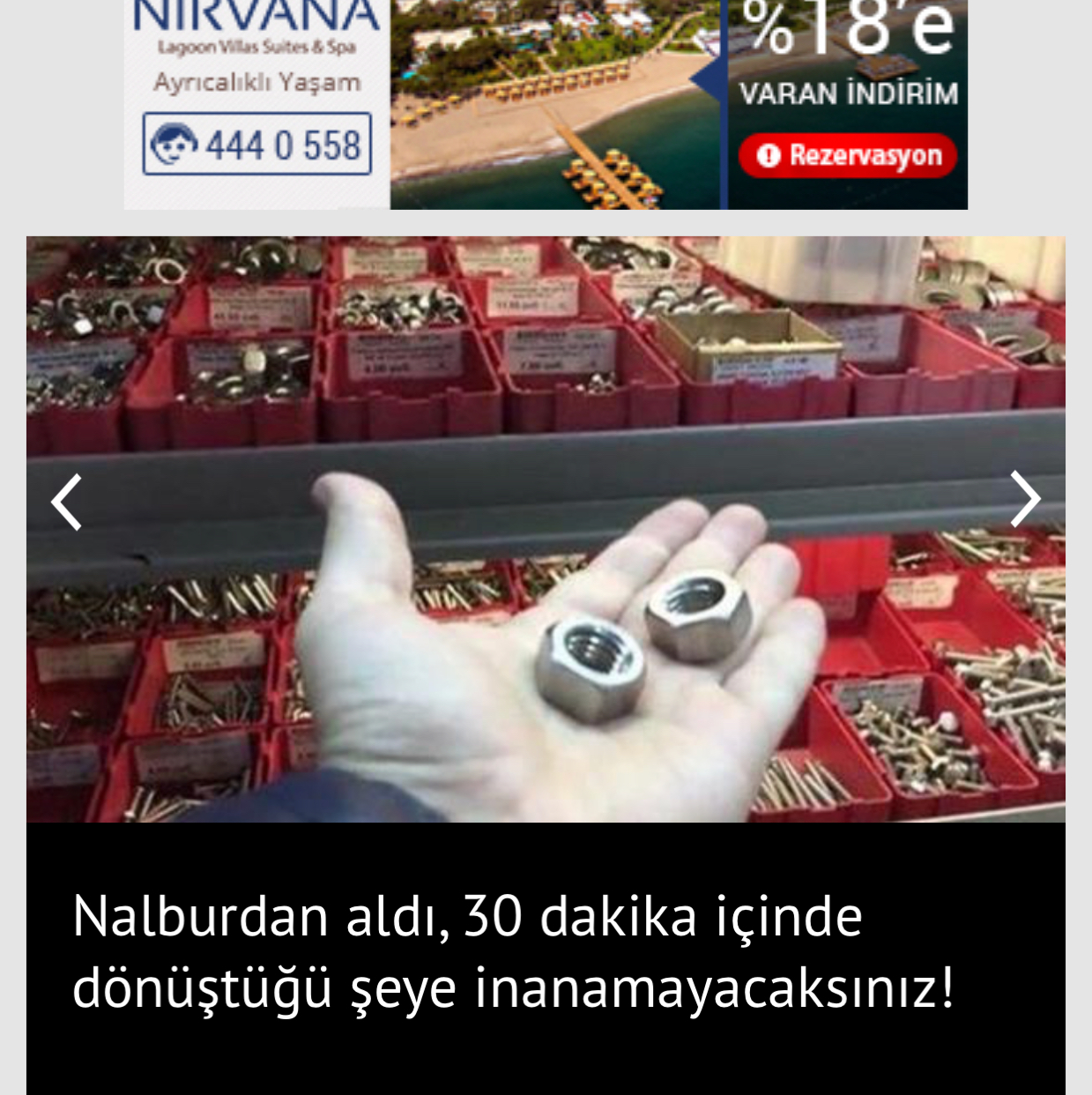Open the Nalburdan aldı gallery story

click(x=513, y=951)
